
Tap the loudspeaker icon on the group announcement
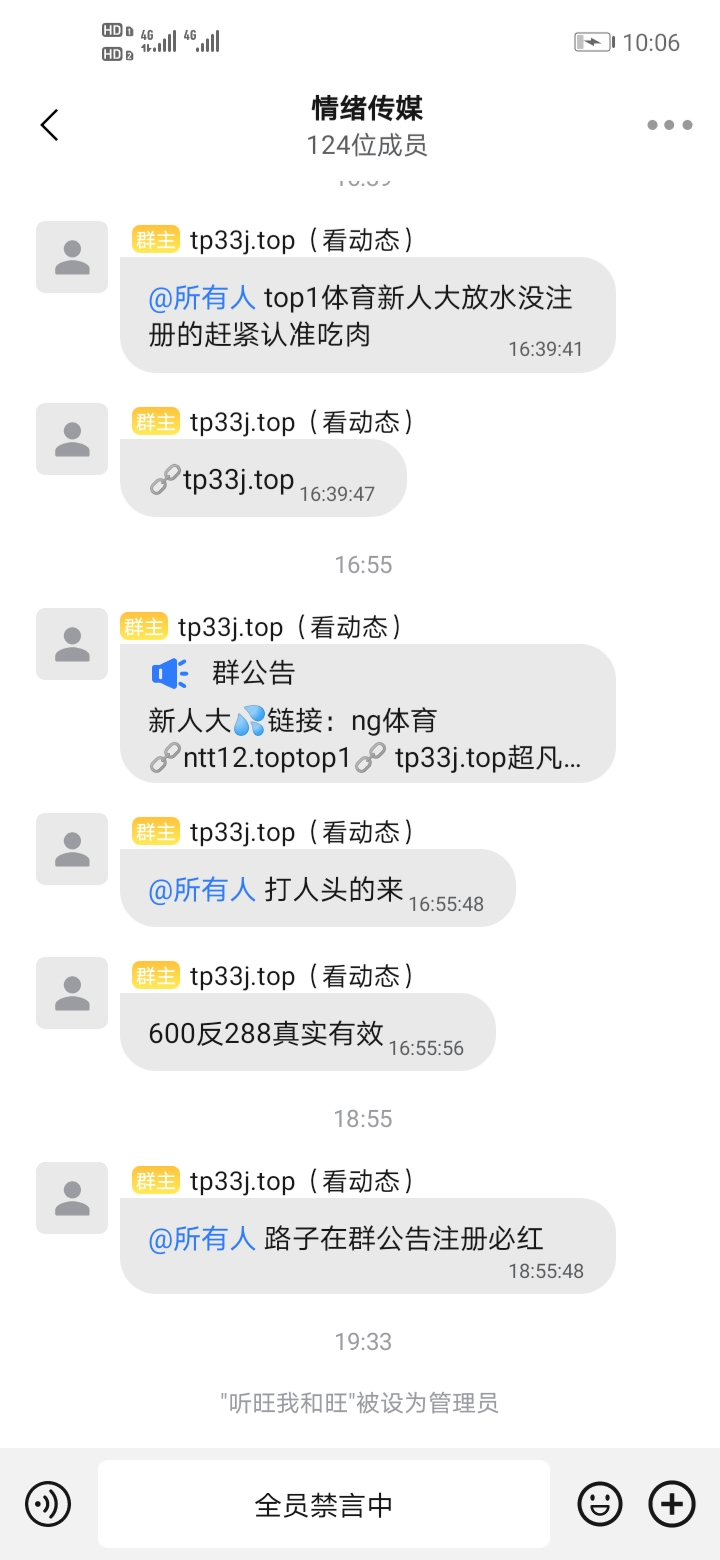[170, 672]
